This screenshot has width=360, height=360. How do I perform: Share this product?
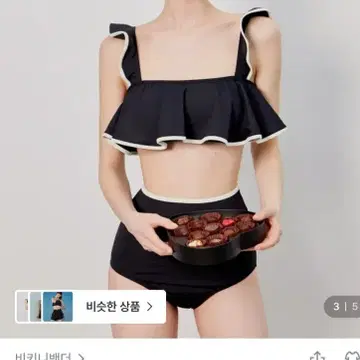[317, 356]
